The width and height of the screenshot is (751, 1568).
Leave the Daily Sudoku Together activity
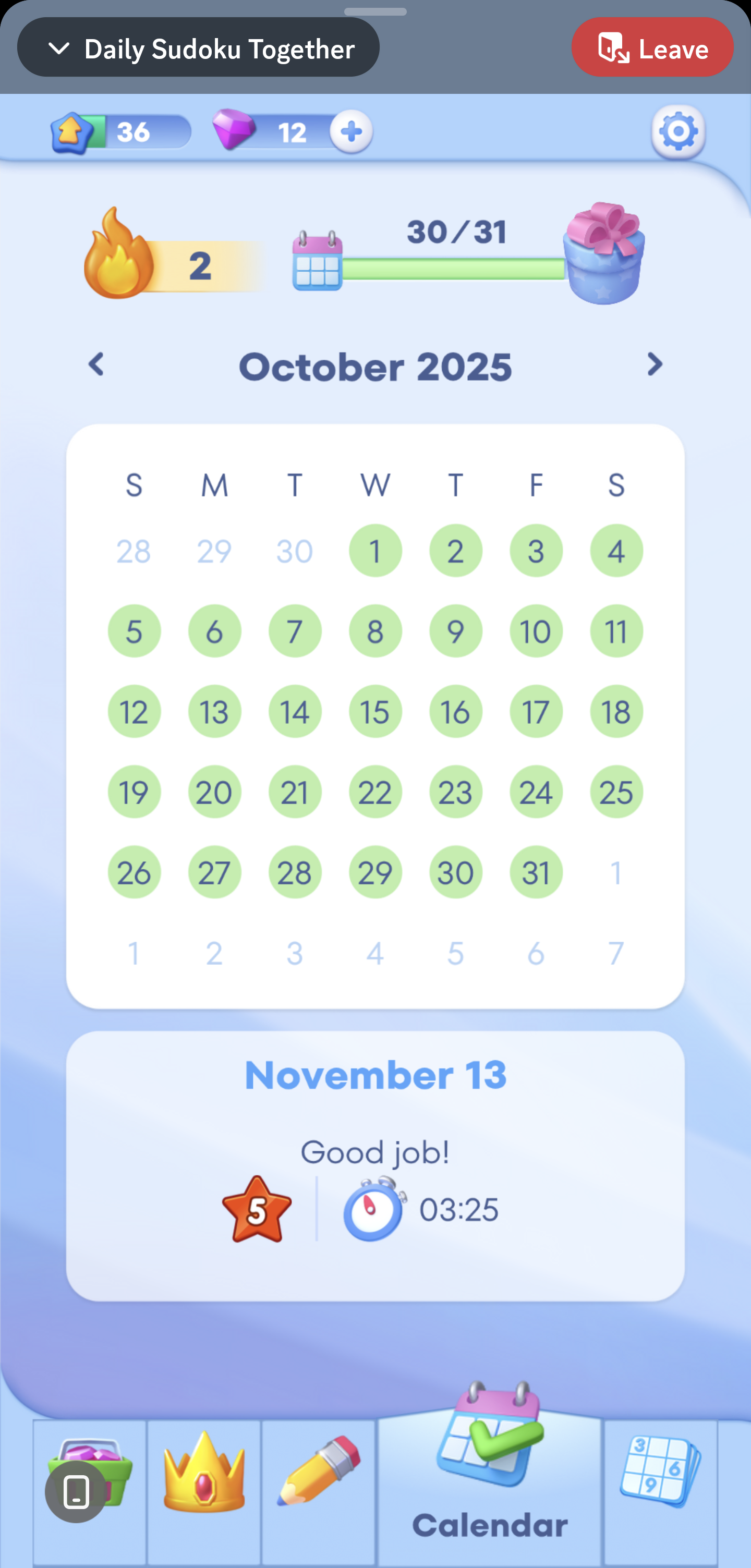(x=652, y=47)
